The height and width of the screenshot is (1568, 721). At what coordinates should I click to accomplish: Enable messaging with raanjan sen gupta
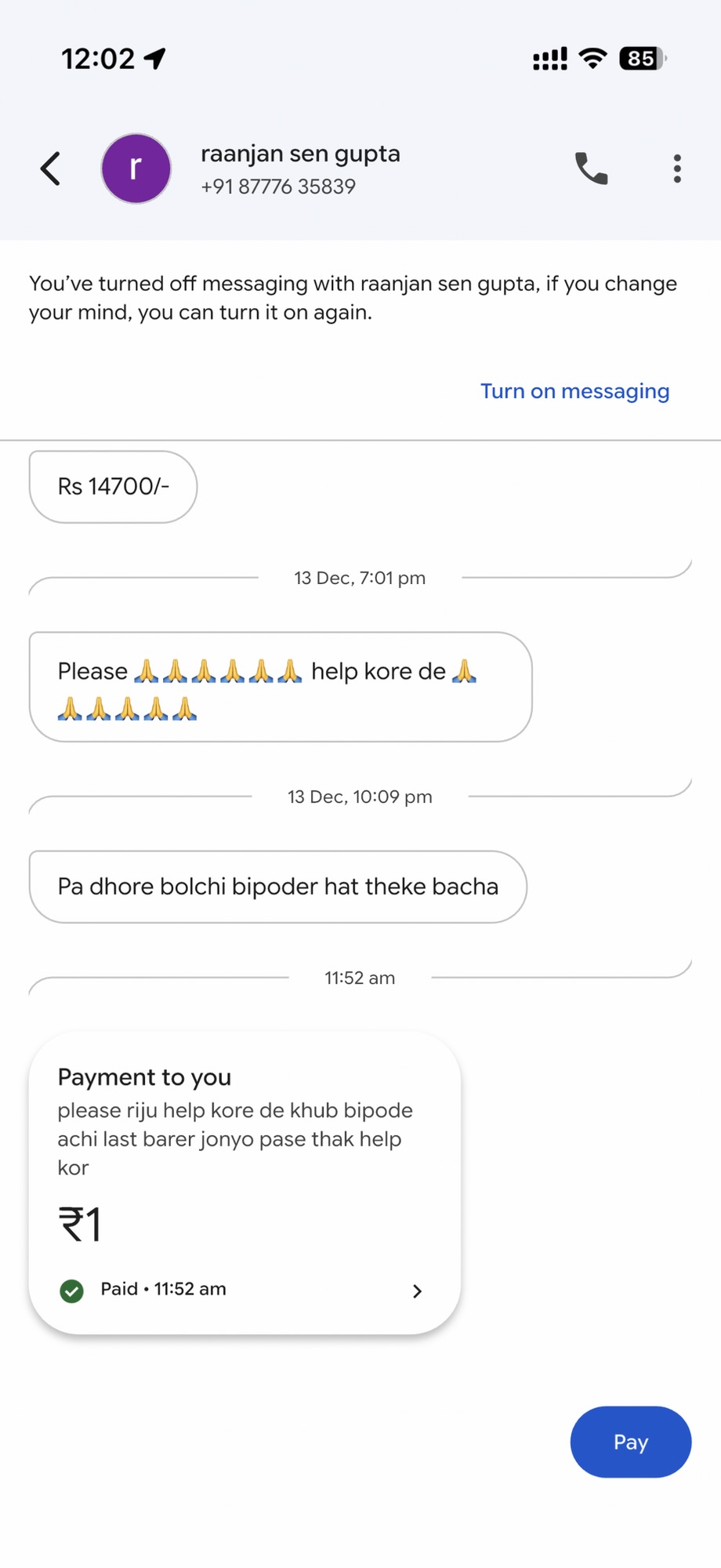[574, 390]
